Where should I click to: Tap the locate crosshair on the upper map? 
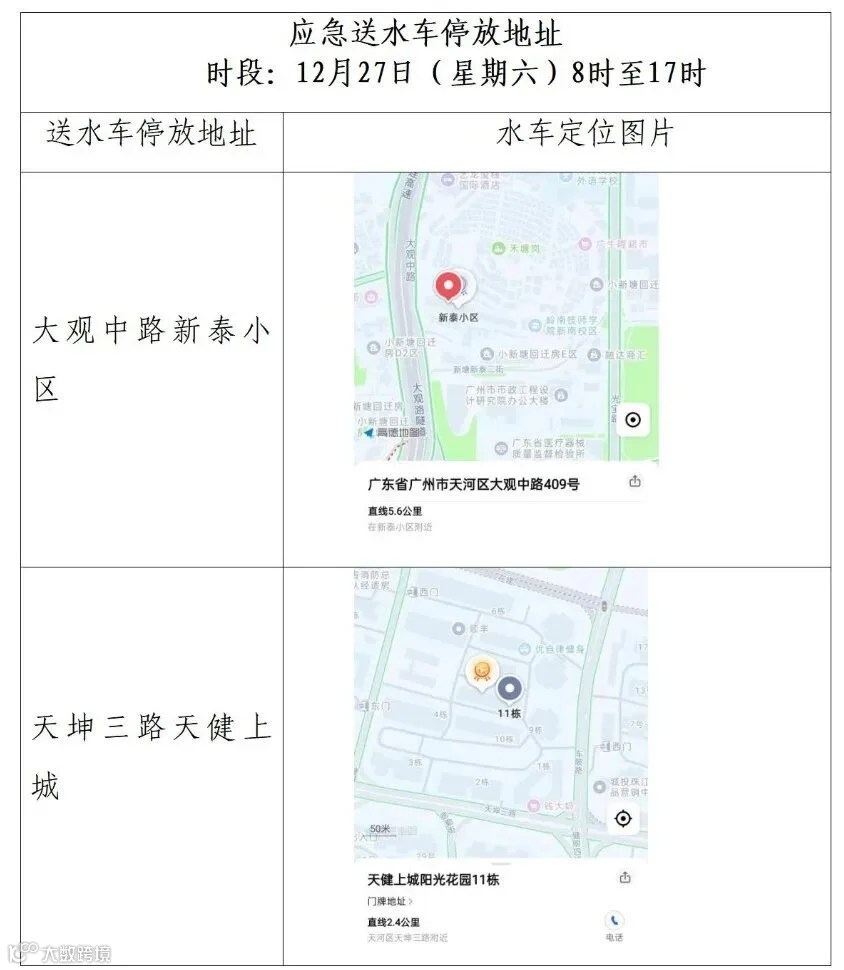tap(632, 419)
